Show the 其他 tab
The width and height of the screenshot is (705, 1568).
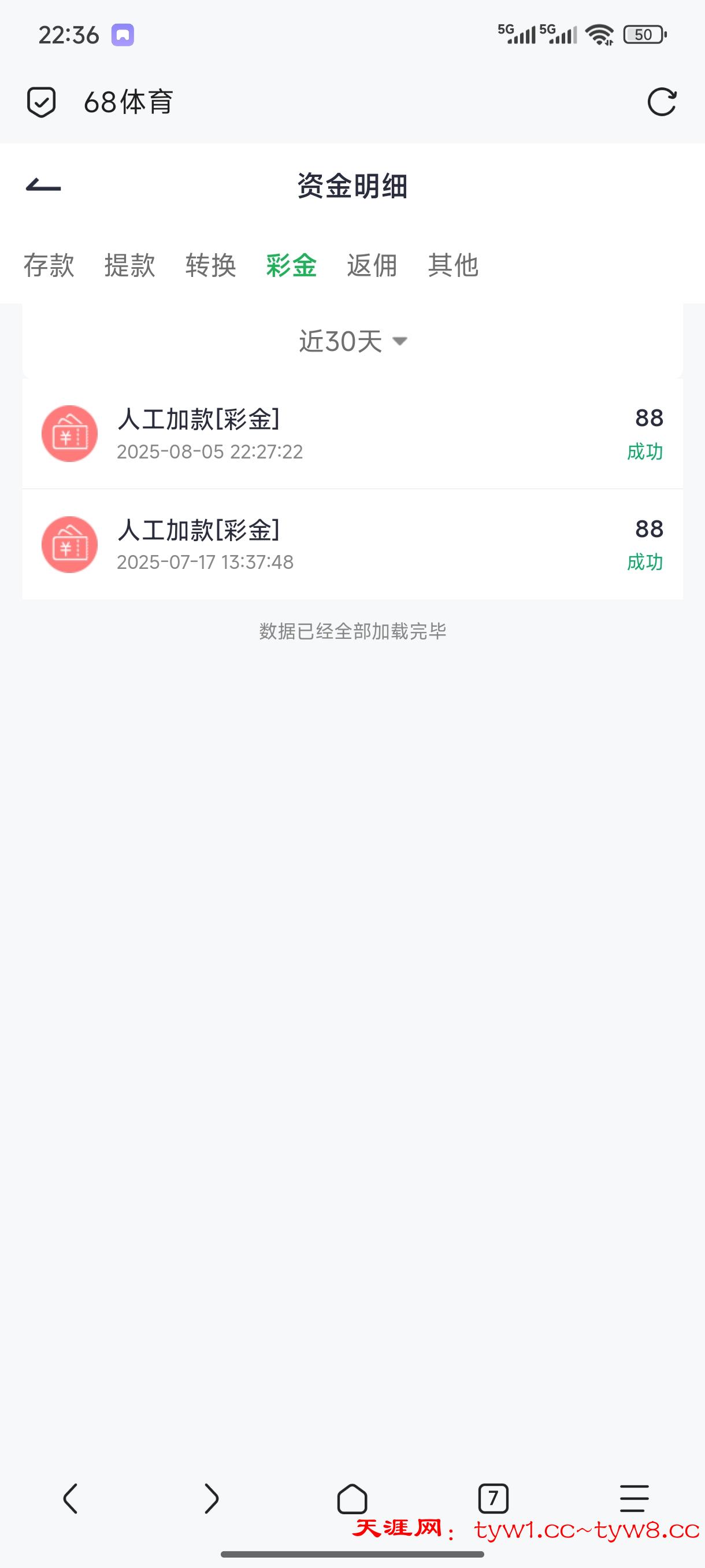(x=453, y=265)
